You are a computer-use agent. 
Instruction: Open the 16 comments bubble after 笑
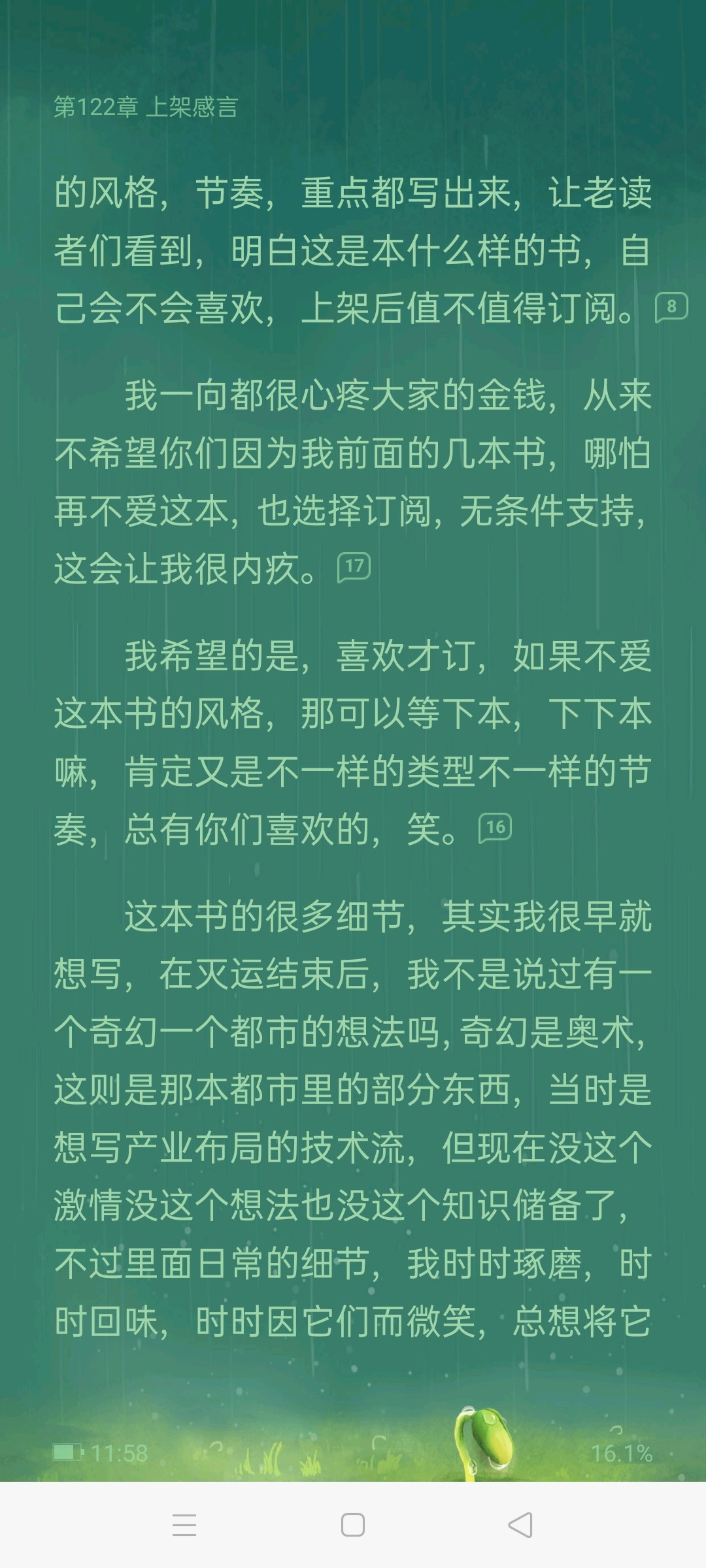(x=495, y=828)
